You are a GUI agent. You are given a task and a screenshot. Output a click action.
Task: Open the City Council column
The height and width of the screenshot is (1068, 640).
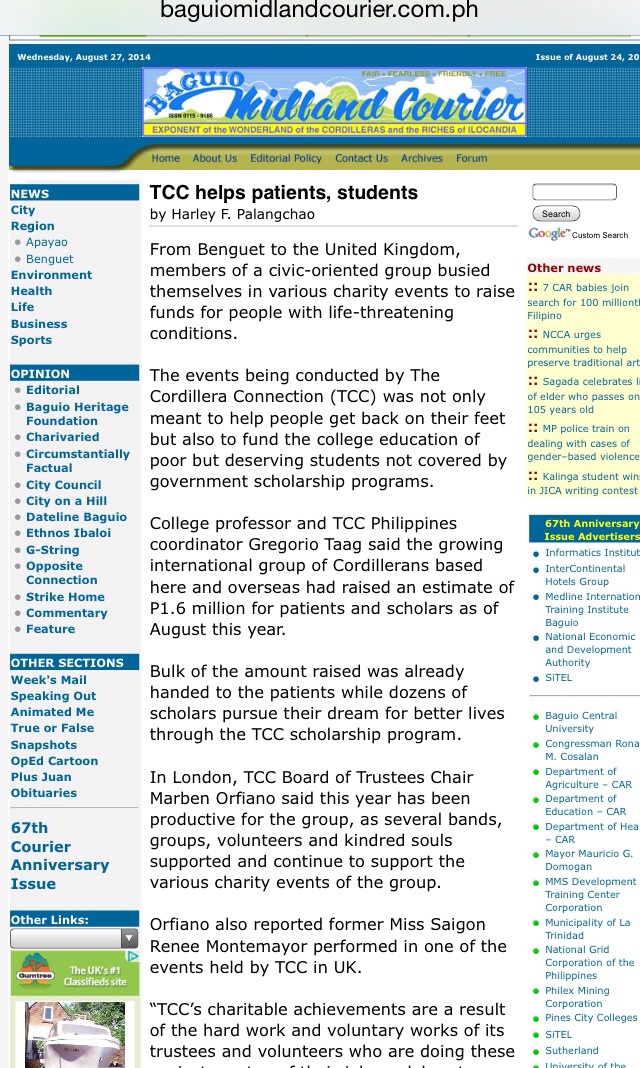point(63,485)
